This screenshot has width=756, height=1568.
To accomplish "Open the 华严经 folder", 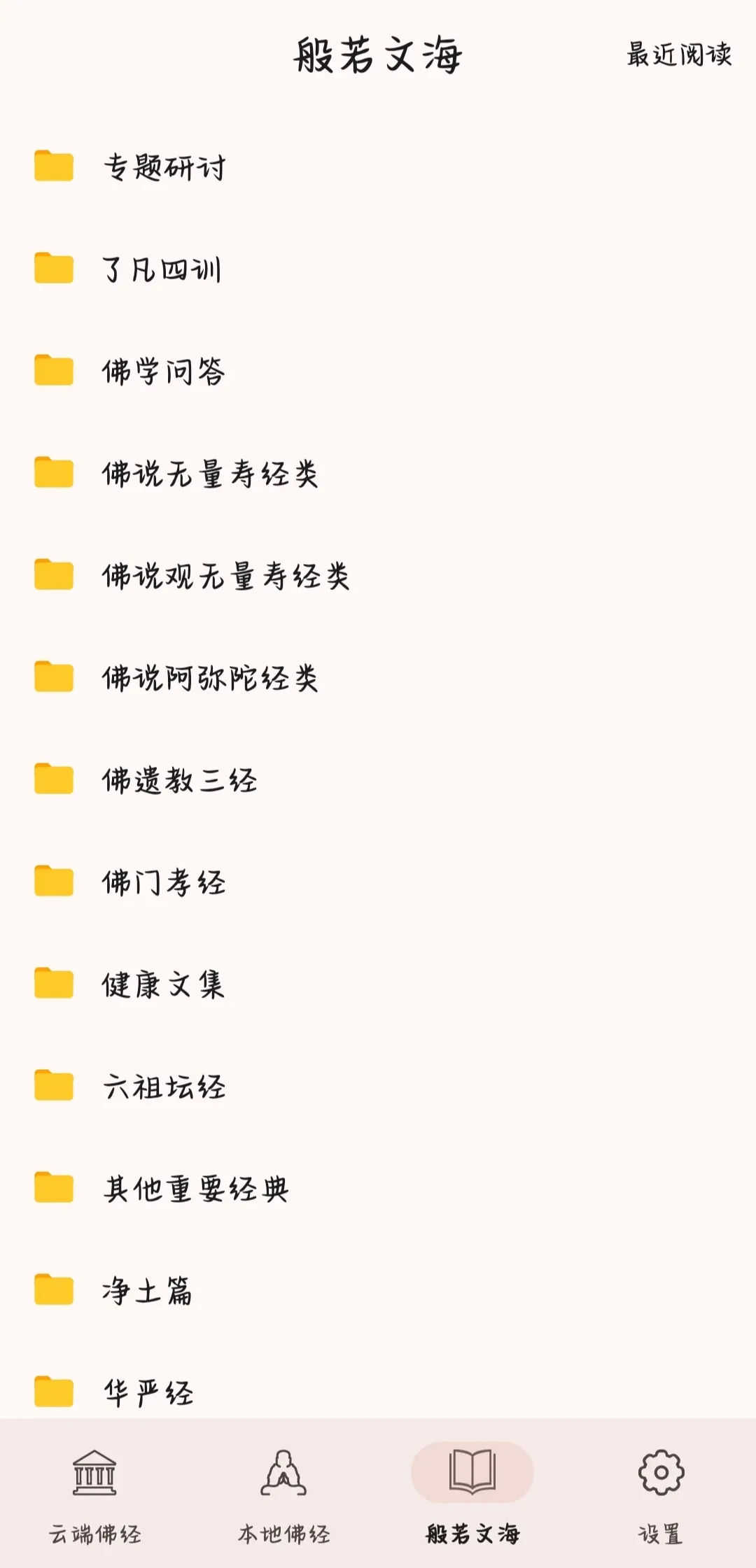I will click(148, 1392).
